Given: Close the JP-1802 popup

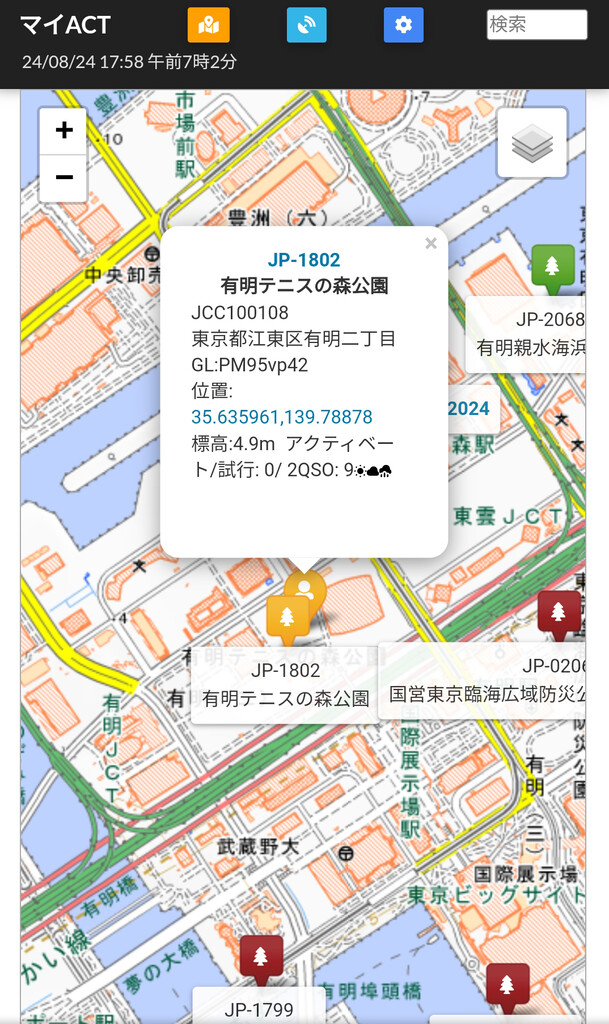Looking at the screenshot, I should pyautogui.click(x=431, y=243).
